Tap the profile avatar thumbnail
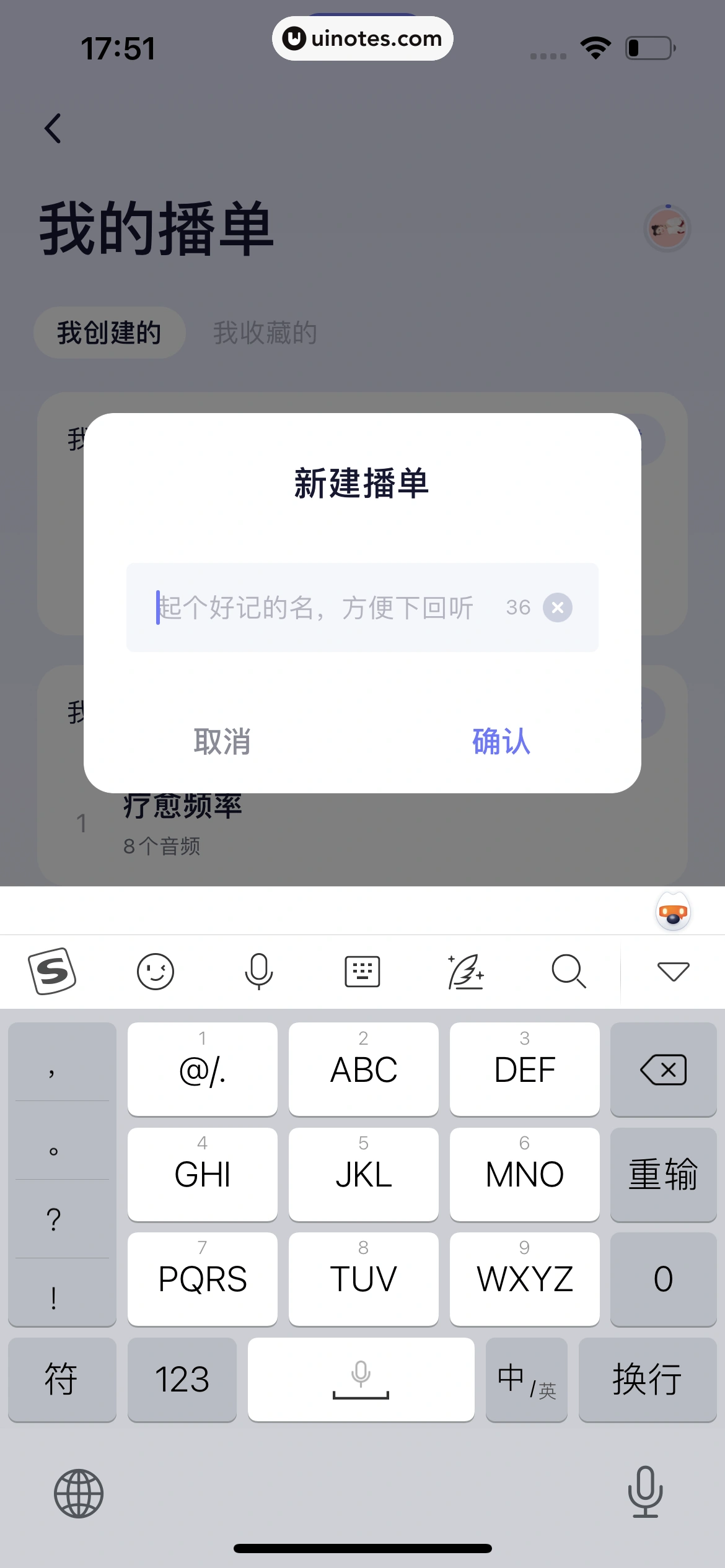The height and width of the screenshot is (1568, 725). coord(667,229)
